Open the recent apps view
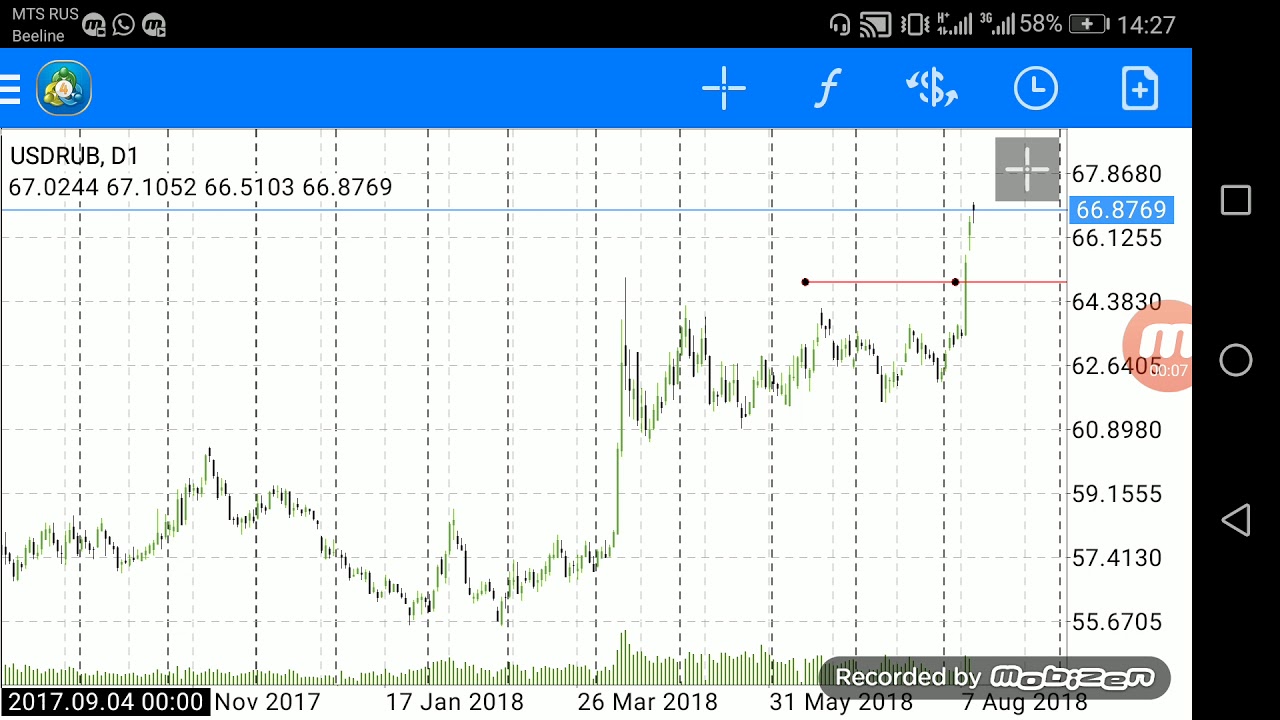This screenshot has height=720, width=1280. pos(1236,200)
